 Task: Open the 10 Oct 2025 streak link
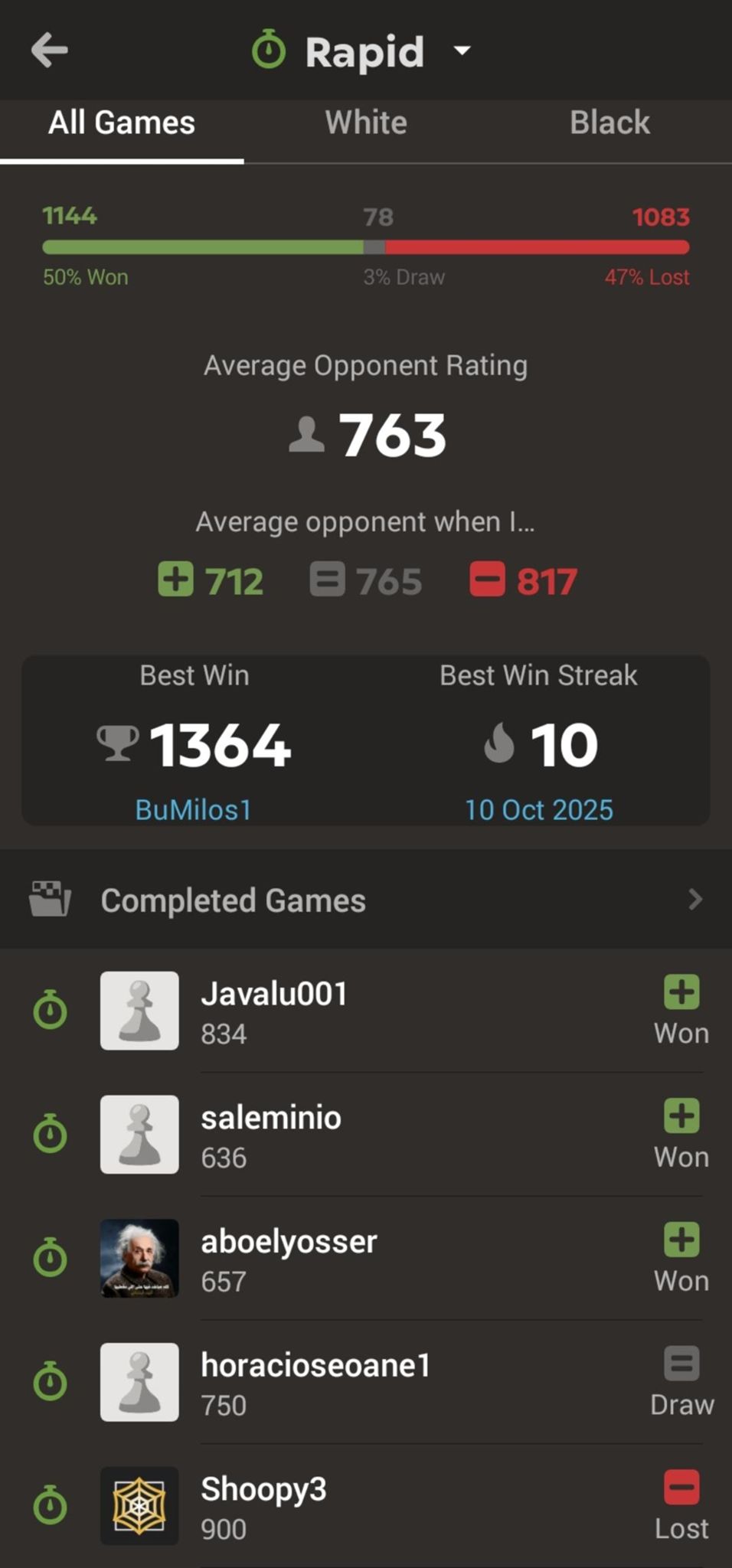[539, 810]
